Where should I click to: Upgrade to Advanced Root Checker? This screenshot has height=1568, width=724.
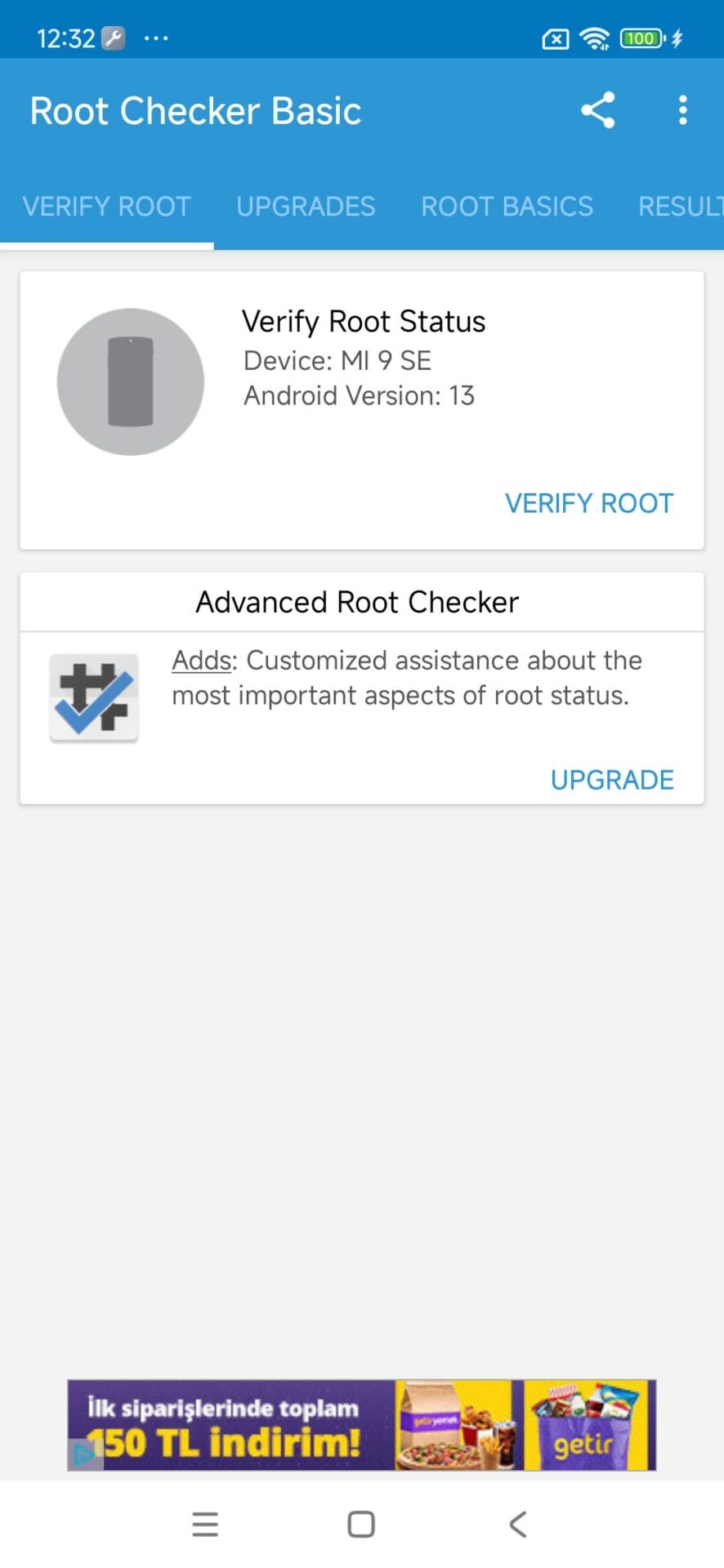pyautogui.click(x=611, y=780)
